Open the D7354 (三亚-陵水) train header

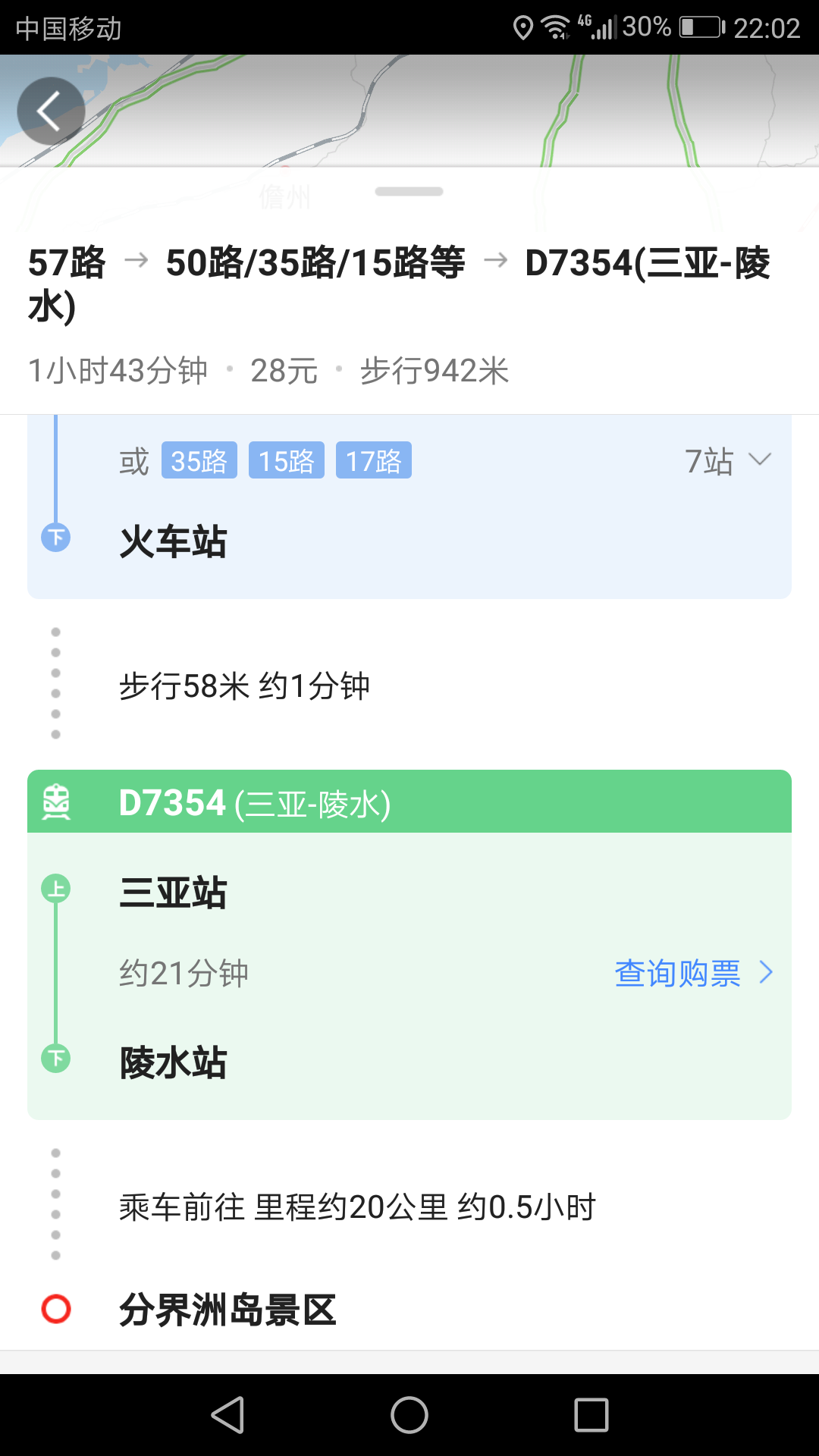pos(409,802)
